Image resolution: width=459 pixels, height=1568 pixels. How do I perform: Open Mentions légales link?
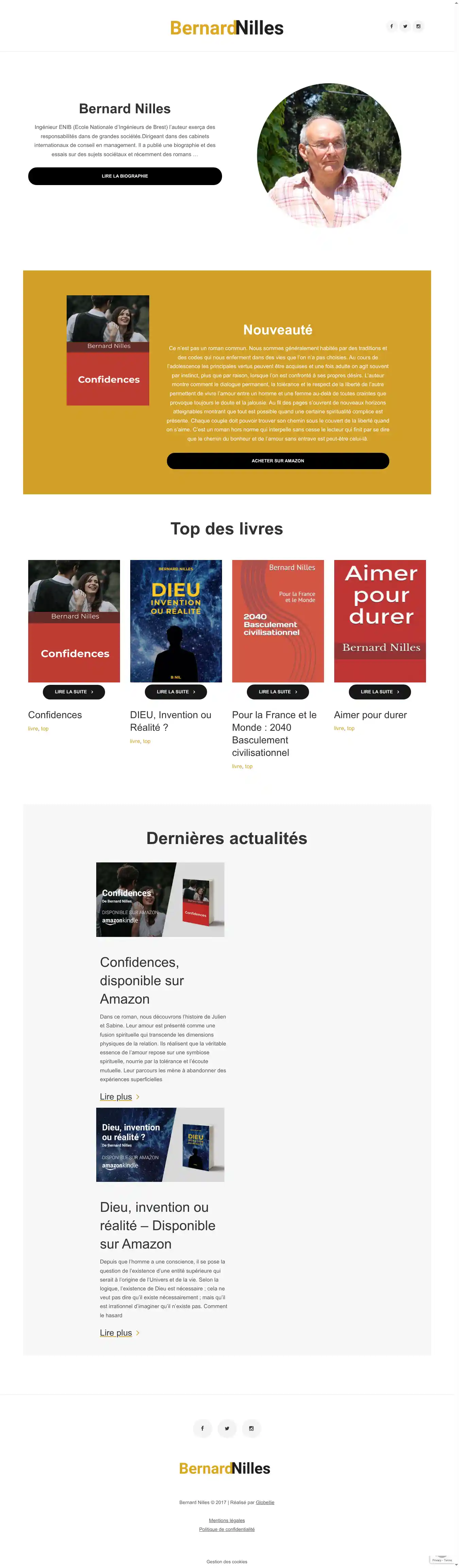pos(227,1520)
